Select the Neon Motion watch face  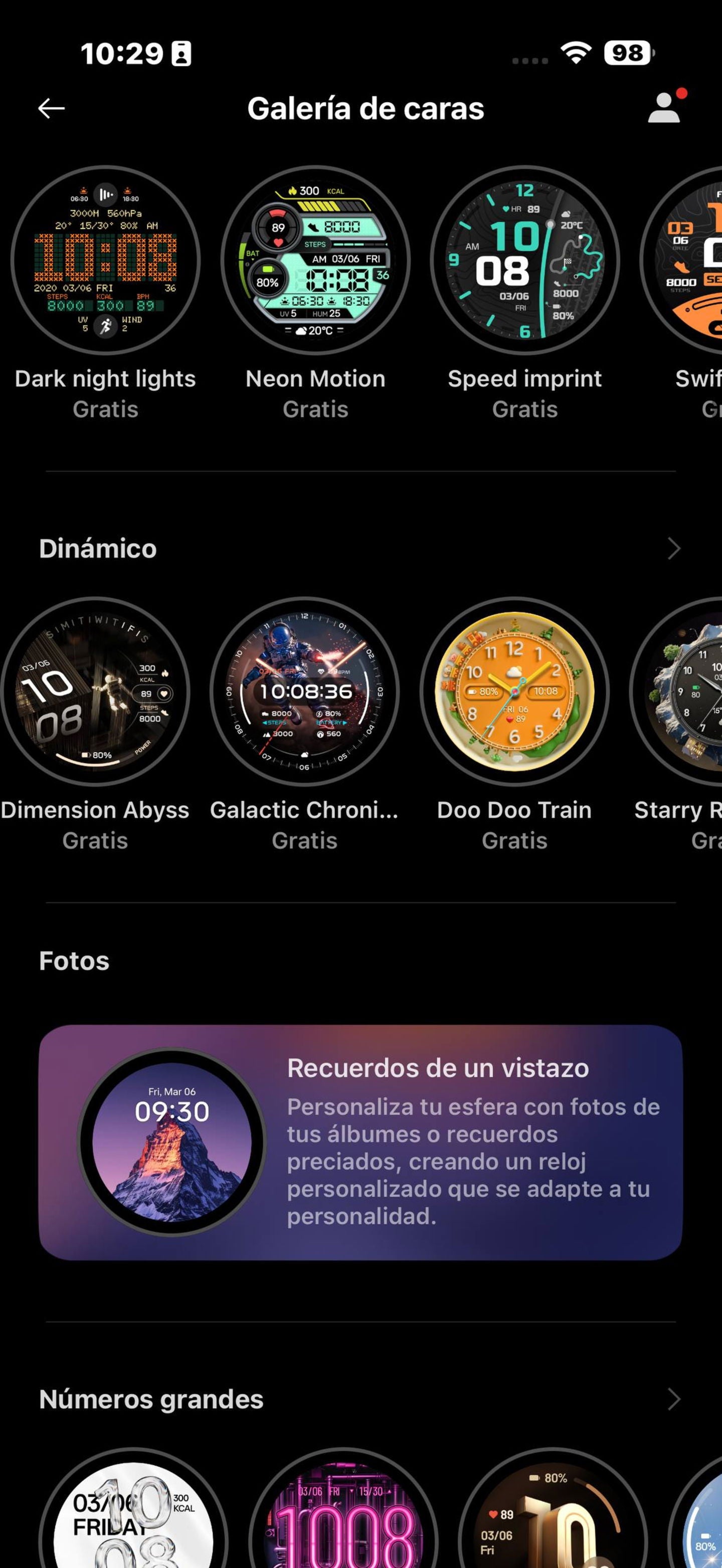315,260
